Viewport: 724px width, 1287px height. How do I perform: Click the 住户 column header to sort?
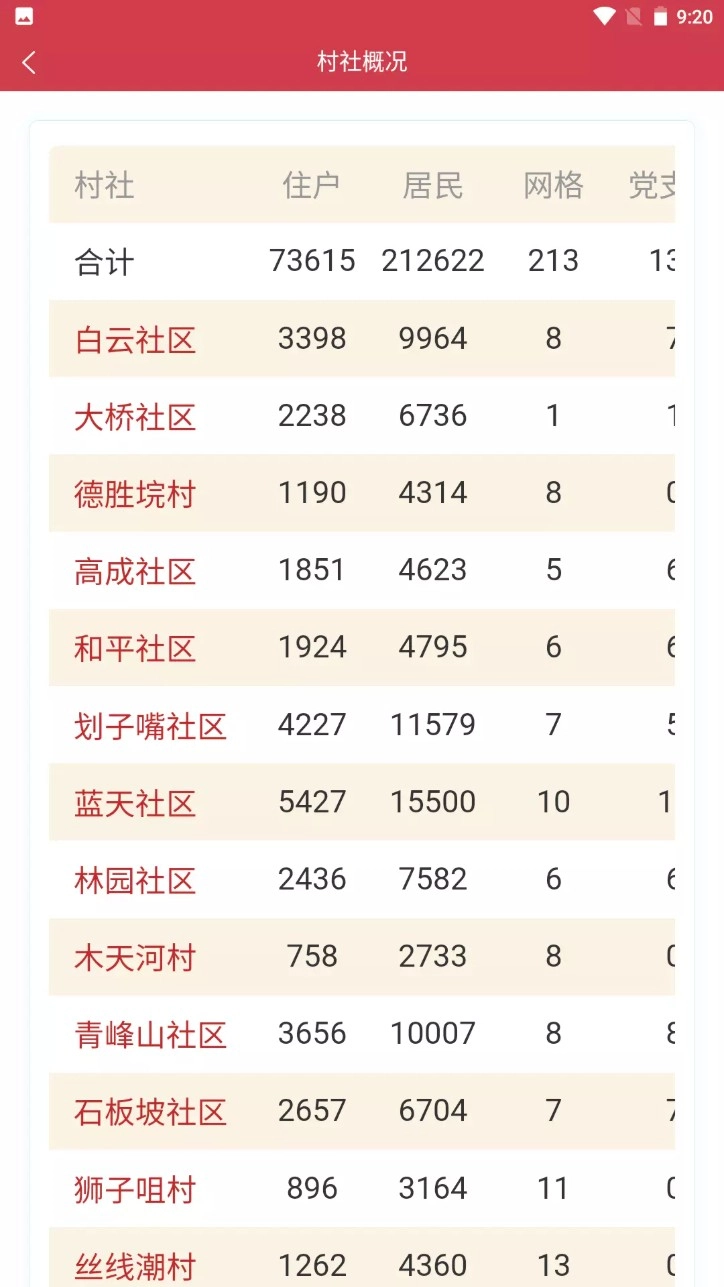pyautogui.click(x=313, y=185)
